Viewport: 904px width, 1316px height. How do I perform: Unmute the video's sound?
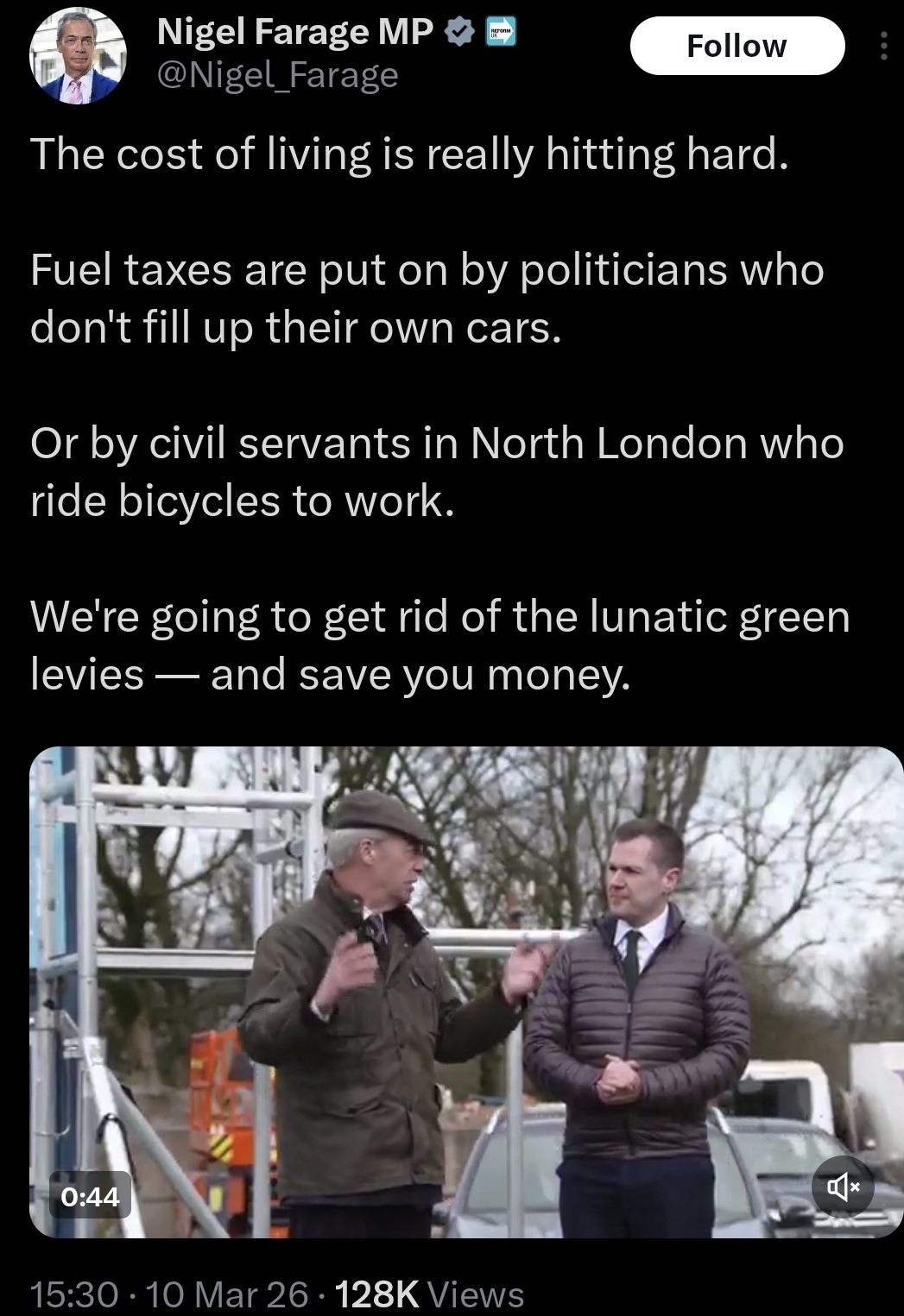843,1188
